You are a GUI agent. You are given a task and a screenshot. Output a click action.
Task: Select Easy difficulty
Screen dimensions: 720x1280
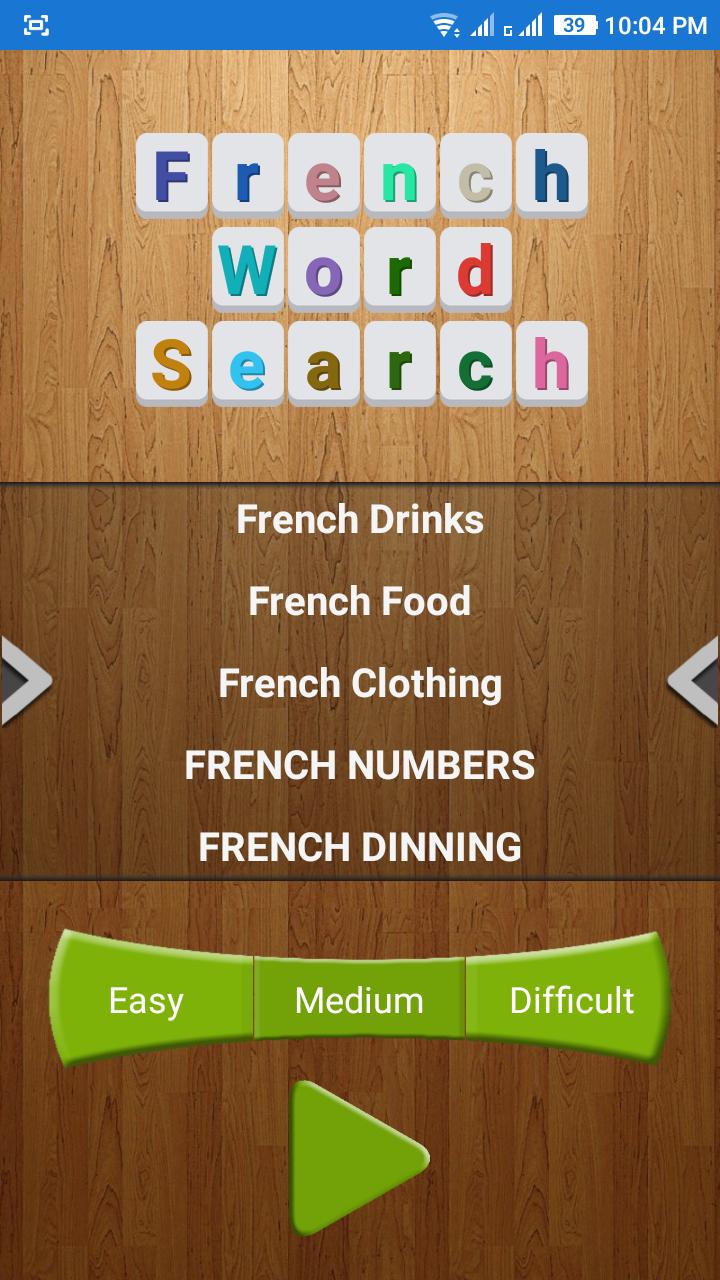tap(148, 998)
